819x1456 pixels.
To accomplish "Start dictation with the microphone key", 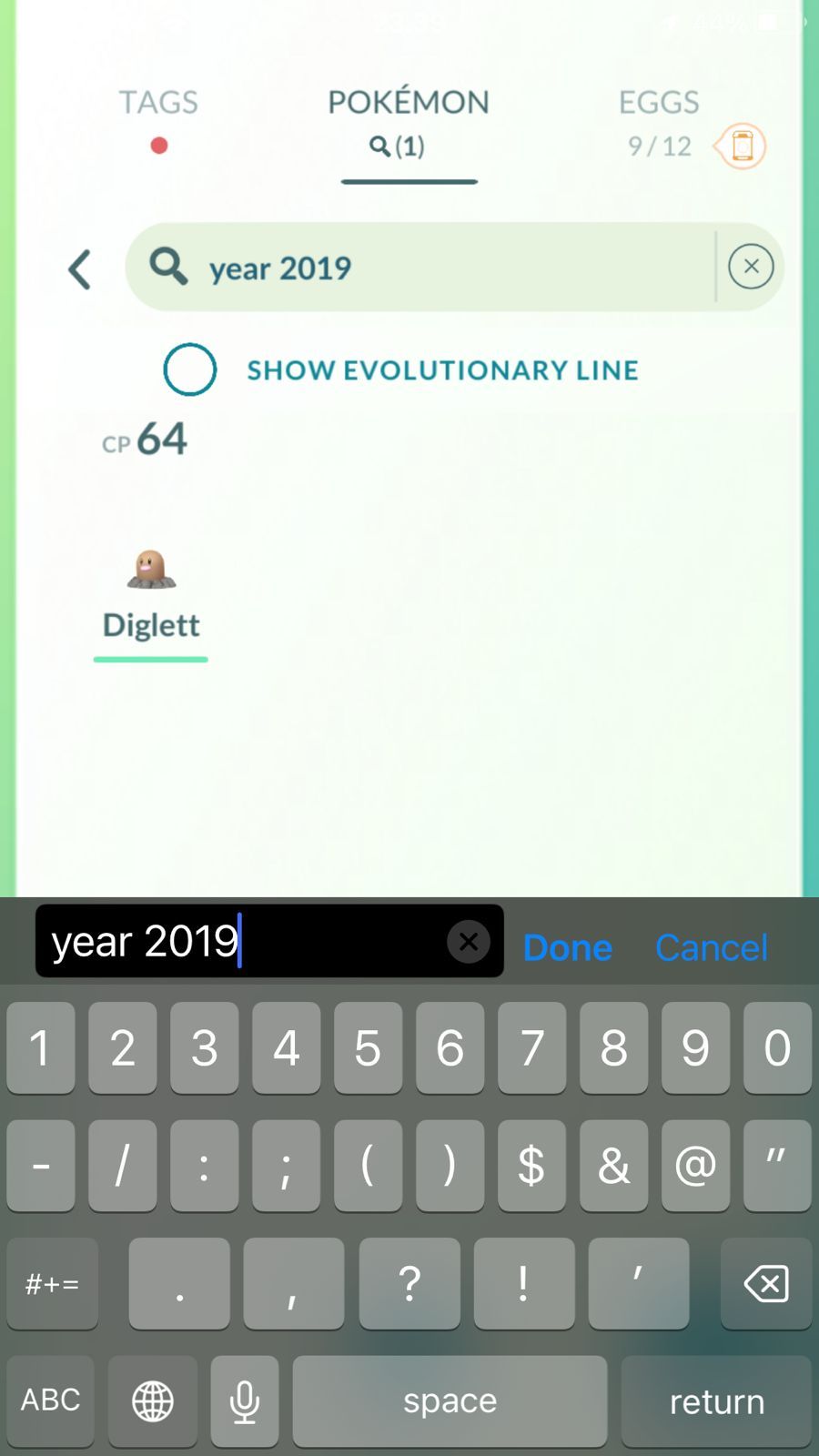I will (245, 1400).
